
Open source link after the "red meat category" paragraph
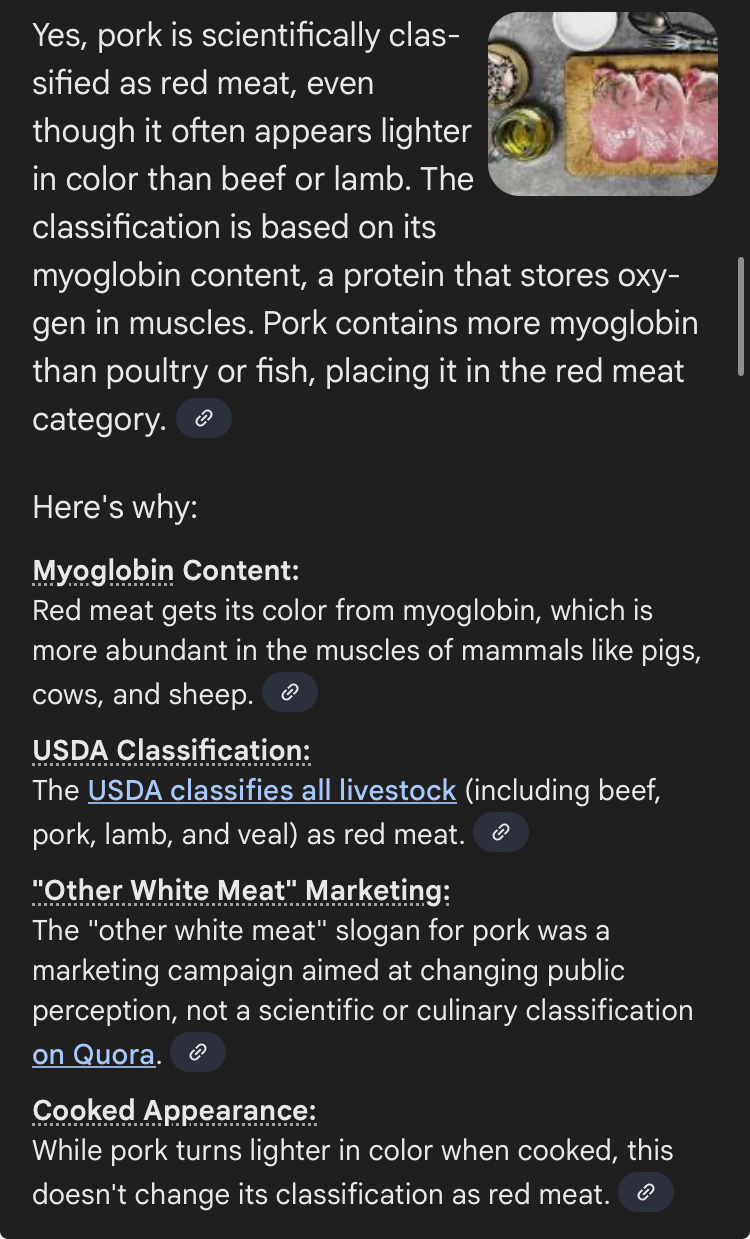pos(203,419)
